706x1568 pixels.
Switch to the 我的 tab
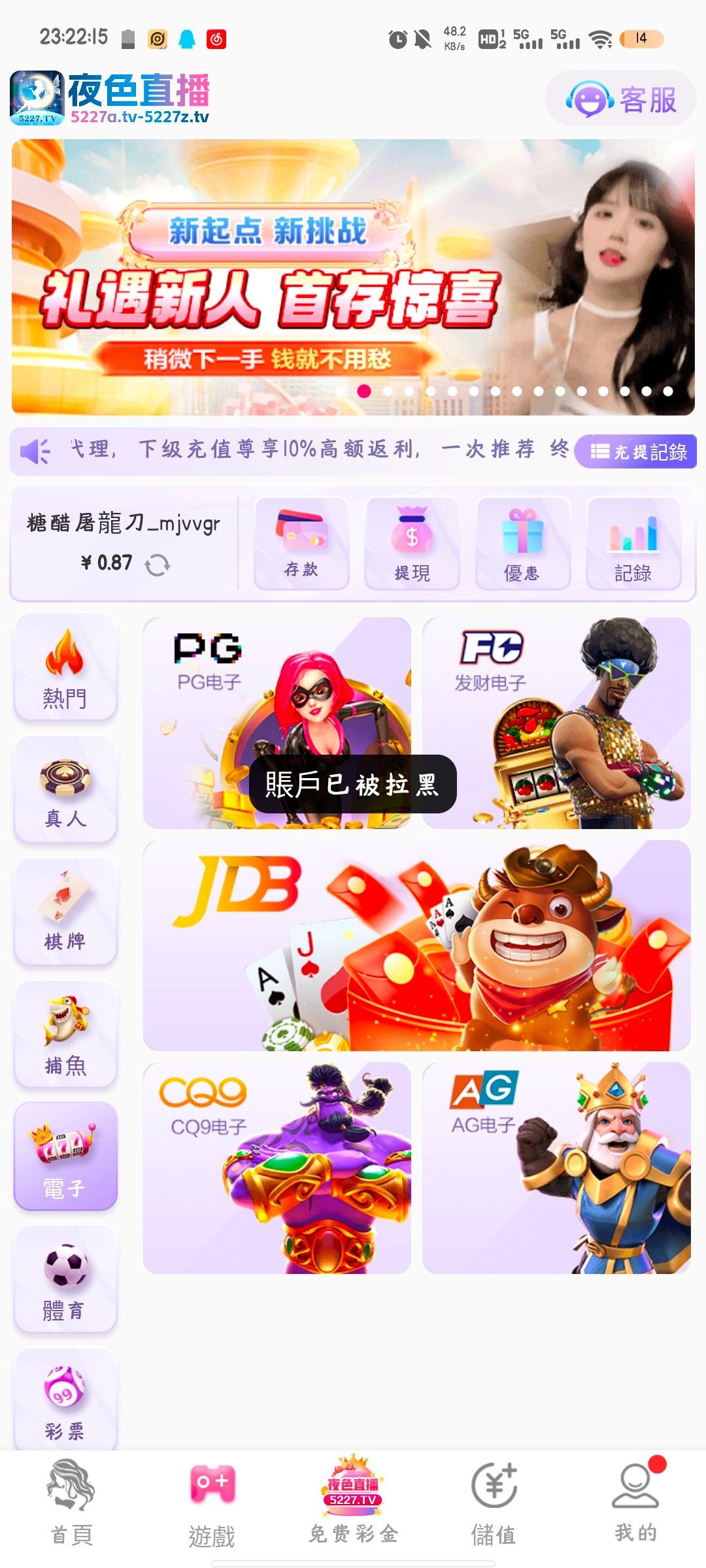click(635, 1503)
